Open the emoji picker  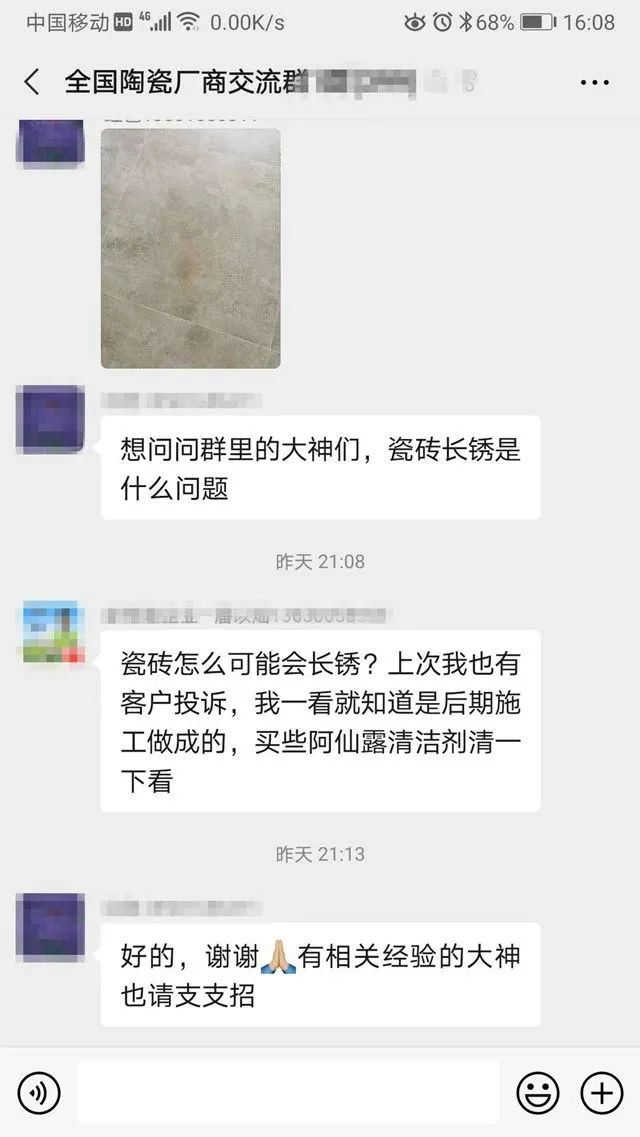[x=537, y=1093]
